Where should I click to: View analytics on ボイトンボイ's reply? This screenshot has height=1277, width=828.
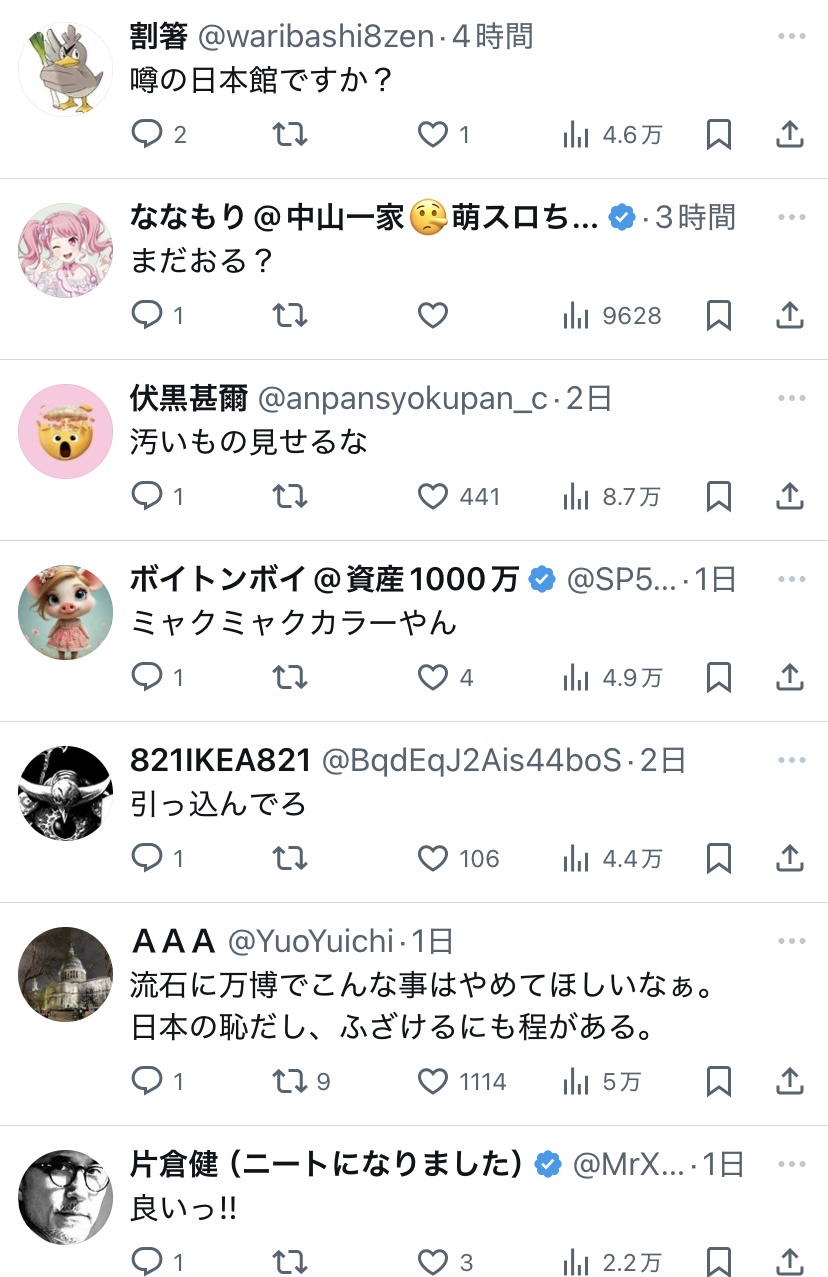click(x=576, y=678)
